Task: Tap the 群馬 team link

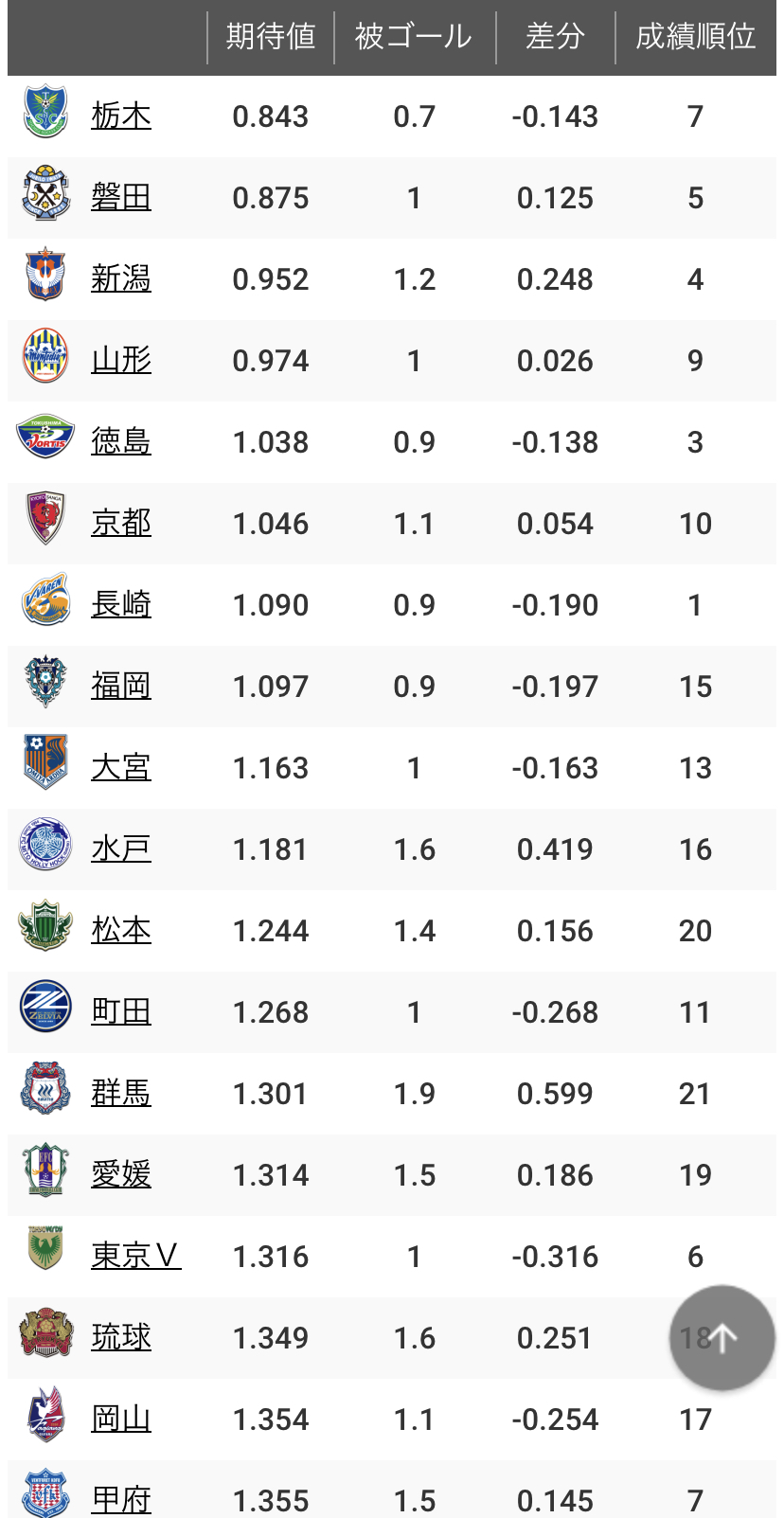Action: click(121, 1094)
